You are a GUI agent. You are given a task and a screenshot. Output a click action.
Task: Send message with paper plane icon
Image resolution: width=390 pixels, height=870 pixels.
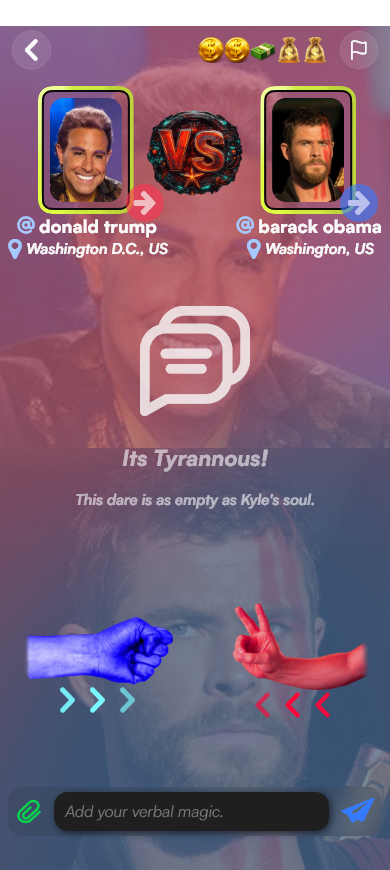point(357,812)
